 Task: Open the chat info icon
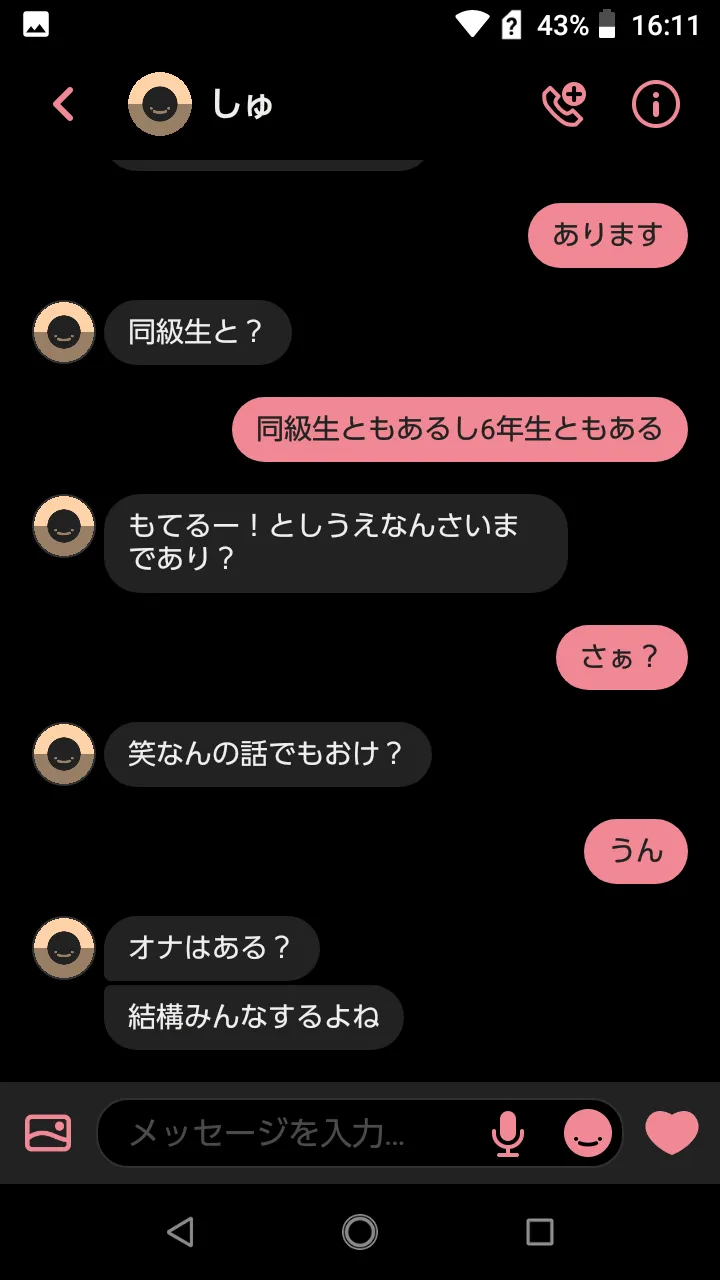[x=656, y=104]
